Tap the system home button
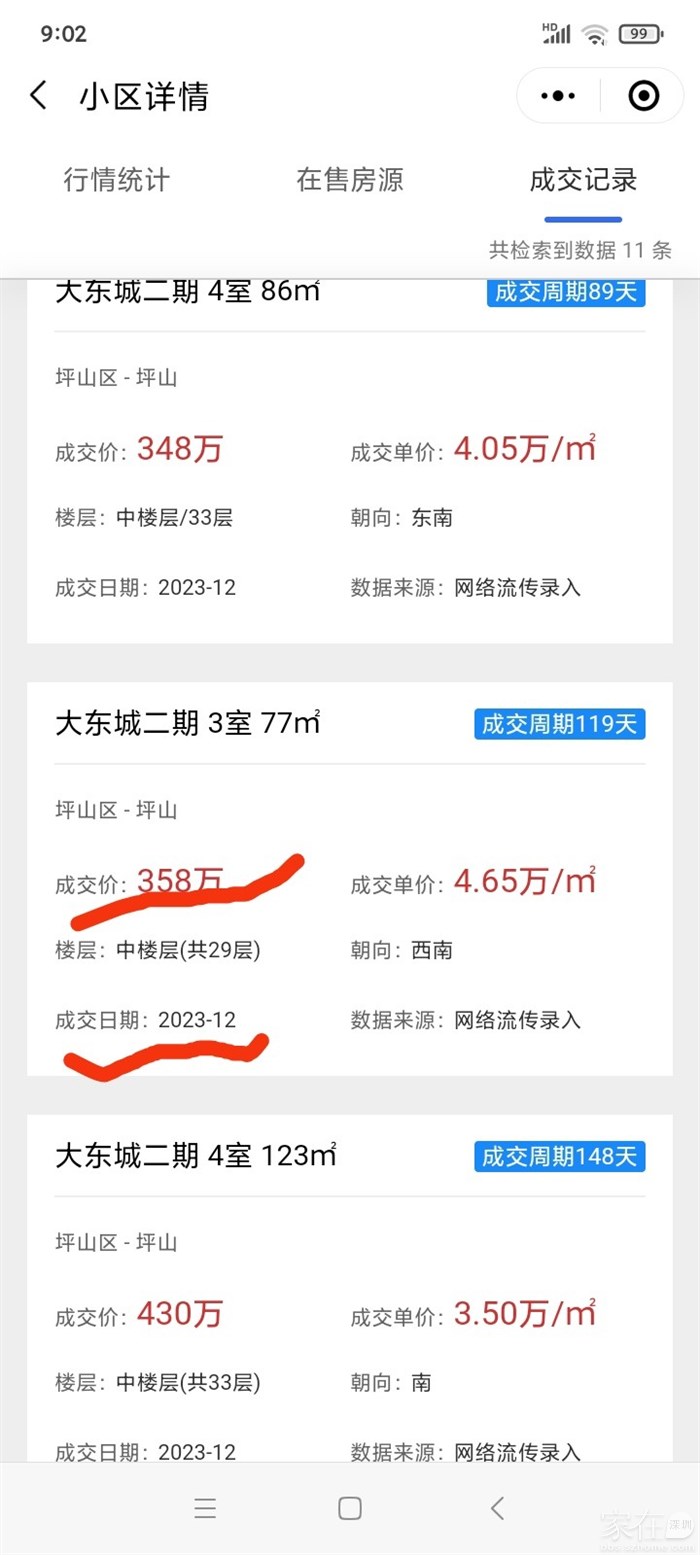 [x=350, y=1508]
